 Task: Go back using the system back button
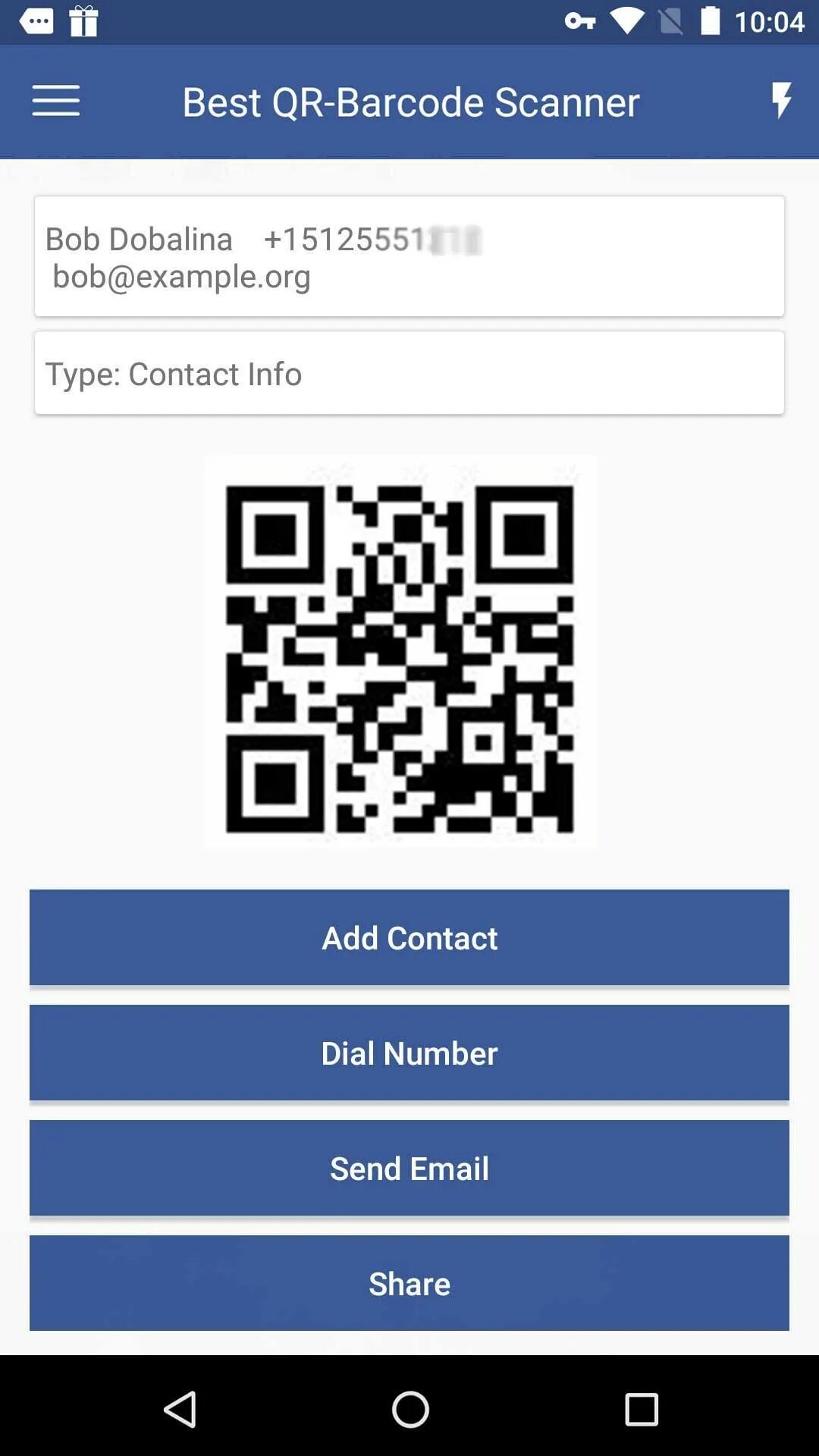click(x=180, y=1409)
